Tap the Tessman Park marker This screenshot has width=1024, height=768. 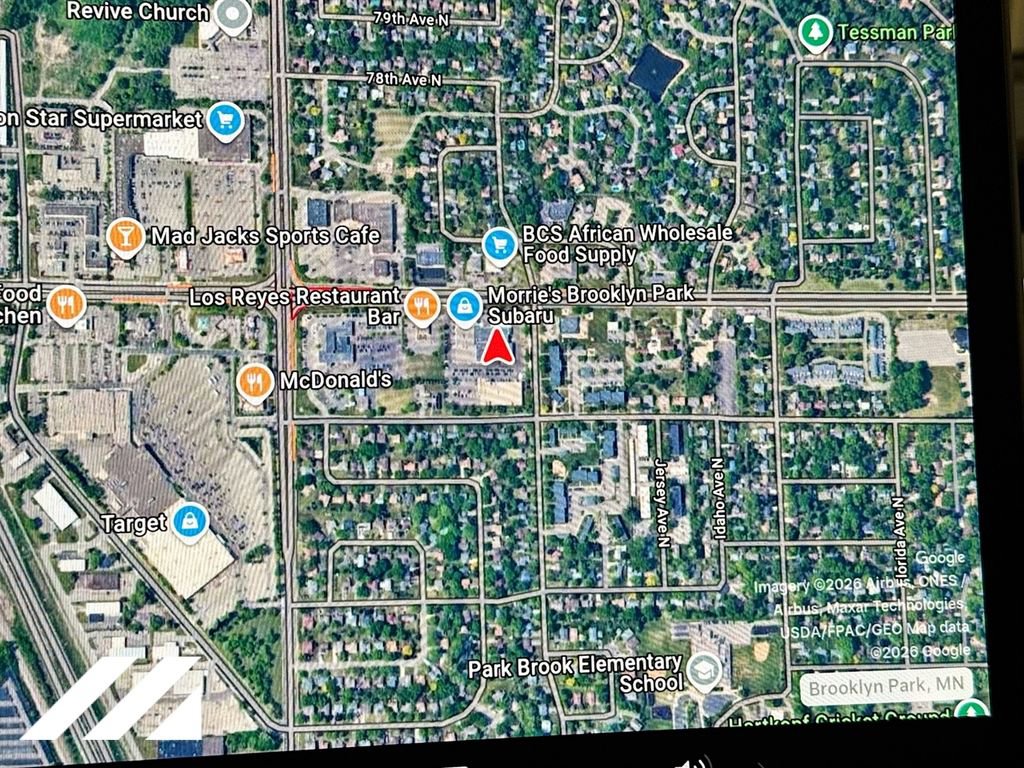point(815,32)
